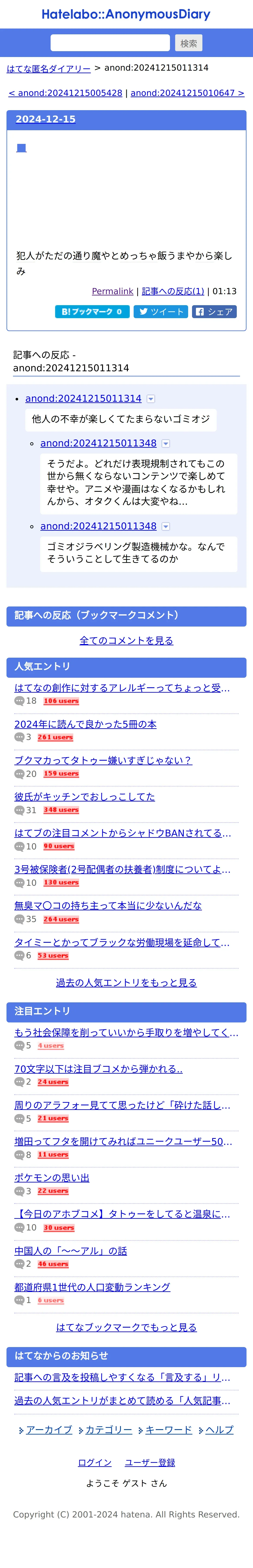Open the ユーザー登録 link
The width and height of the screenshot is (253, 1568).
tap(150, 1462)
